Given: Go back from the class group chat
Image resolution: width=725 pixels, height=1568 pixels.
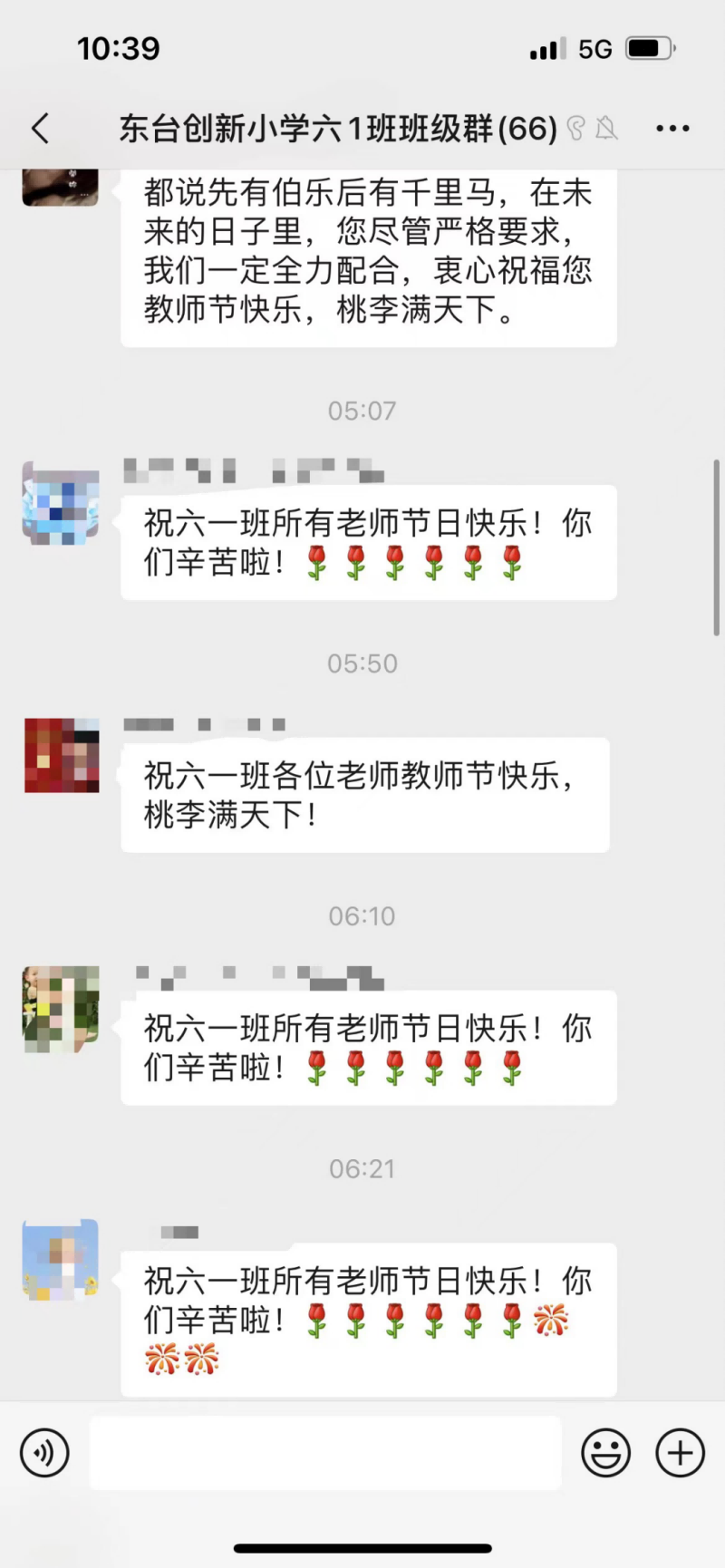Looking at the screenshot, I should click(x=40, y=129).
